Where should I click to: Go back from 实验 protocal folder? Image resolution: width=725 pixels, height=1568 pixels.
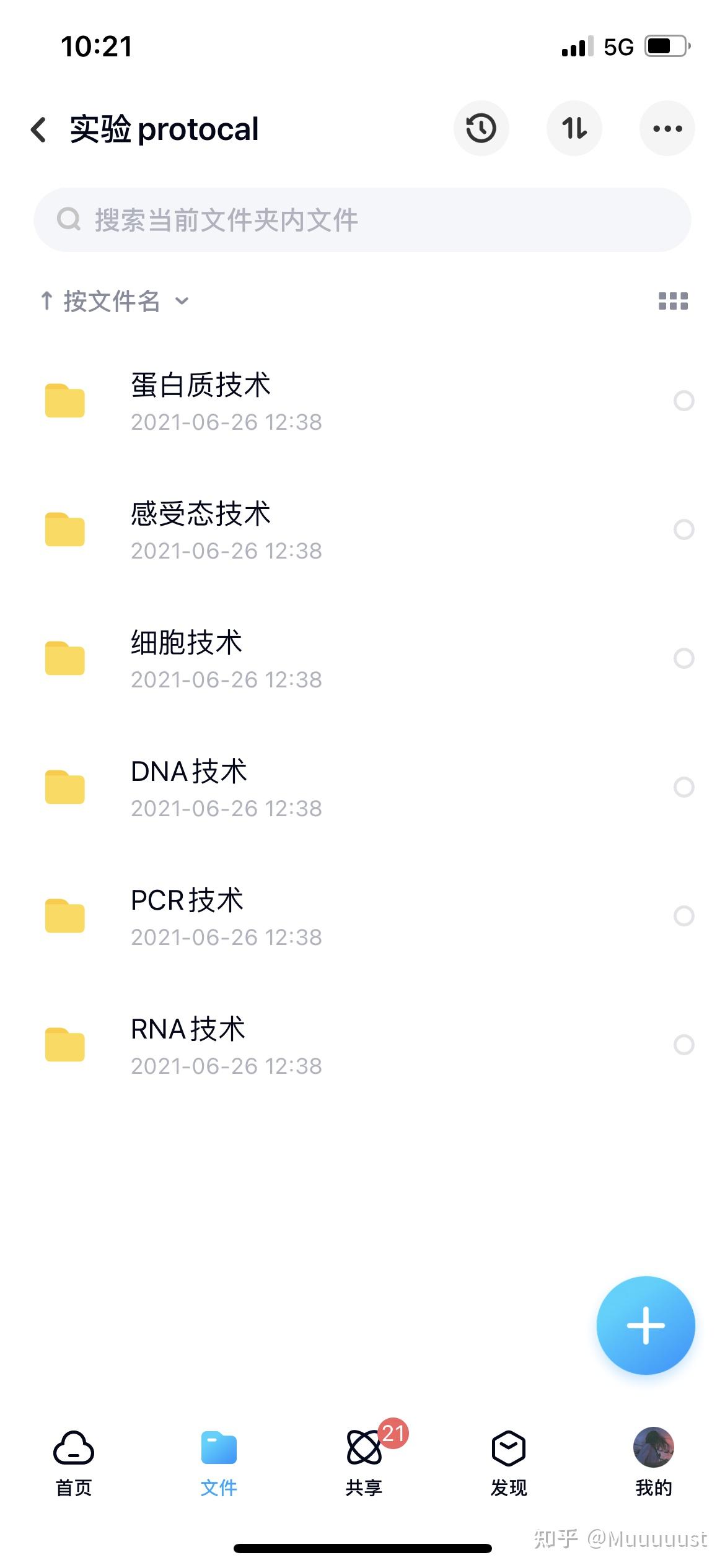click(38, 129)
